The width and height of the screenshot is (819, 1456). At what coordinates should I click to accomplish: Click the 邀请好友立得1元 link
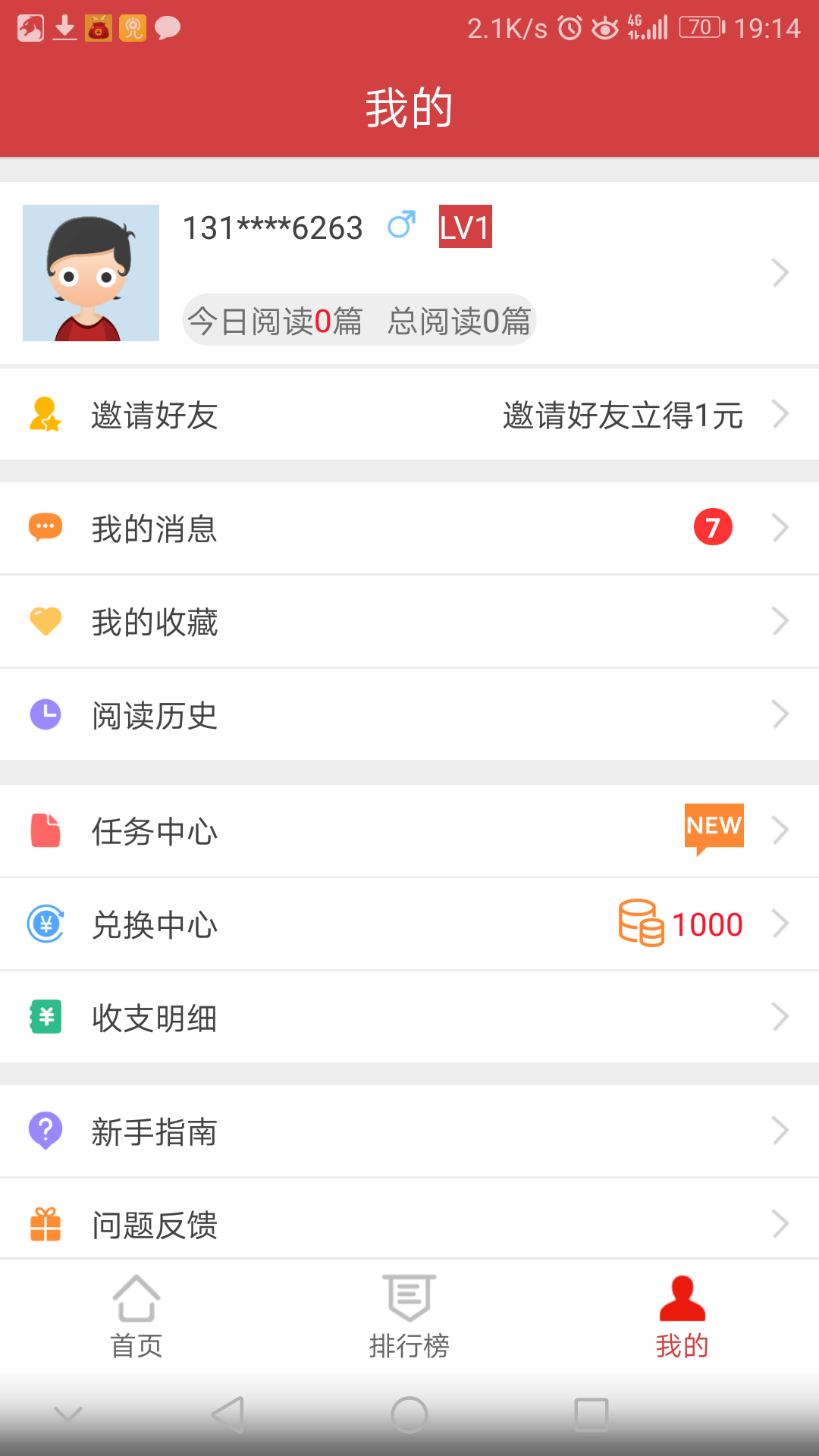coord(622,416)
